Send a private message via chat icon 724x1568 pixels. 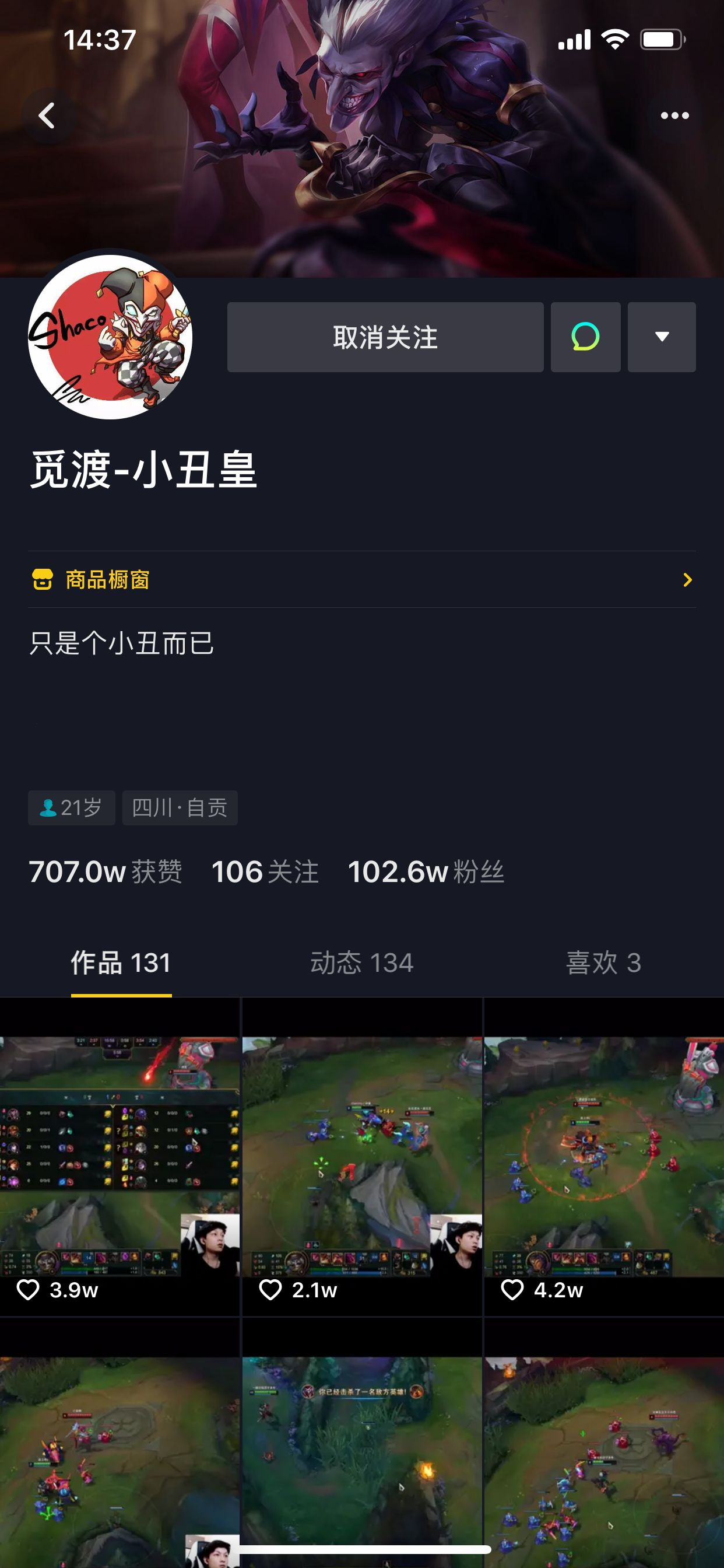(x=585, y=337)
